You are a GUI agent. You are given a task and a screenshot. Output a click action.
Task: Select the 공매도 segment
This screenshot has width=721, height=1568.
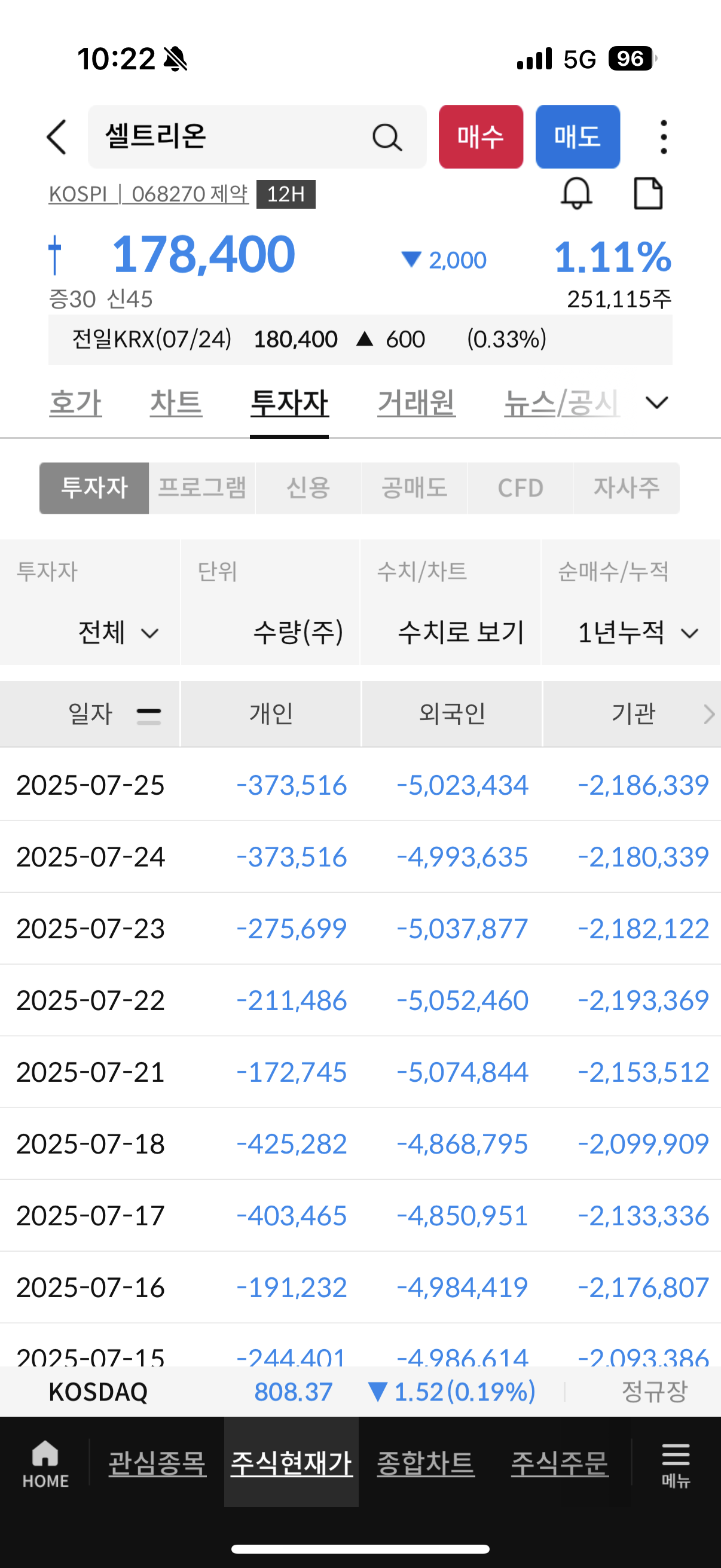[x=414, y=488]
